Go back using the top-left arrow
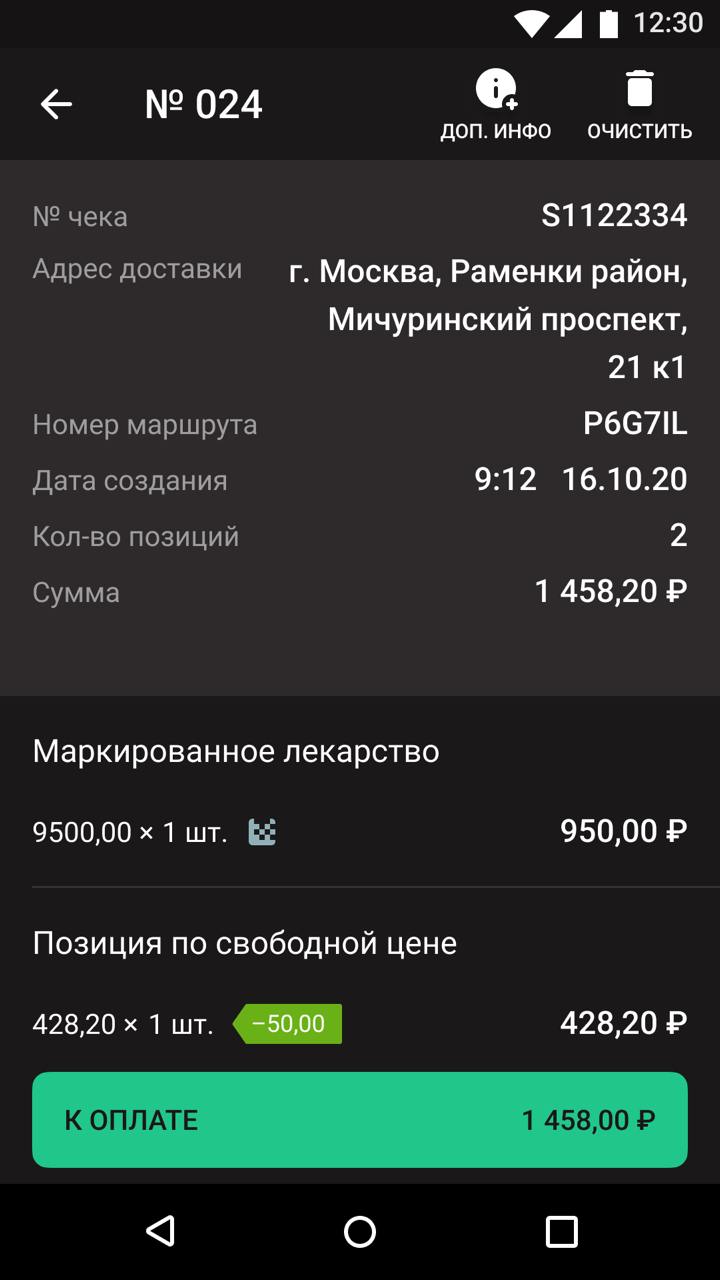 tap(56, 104)
